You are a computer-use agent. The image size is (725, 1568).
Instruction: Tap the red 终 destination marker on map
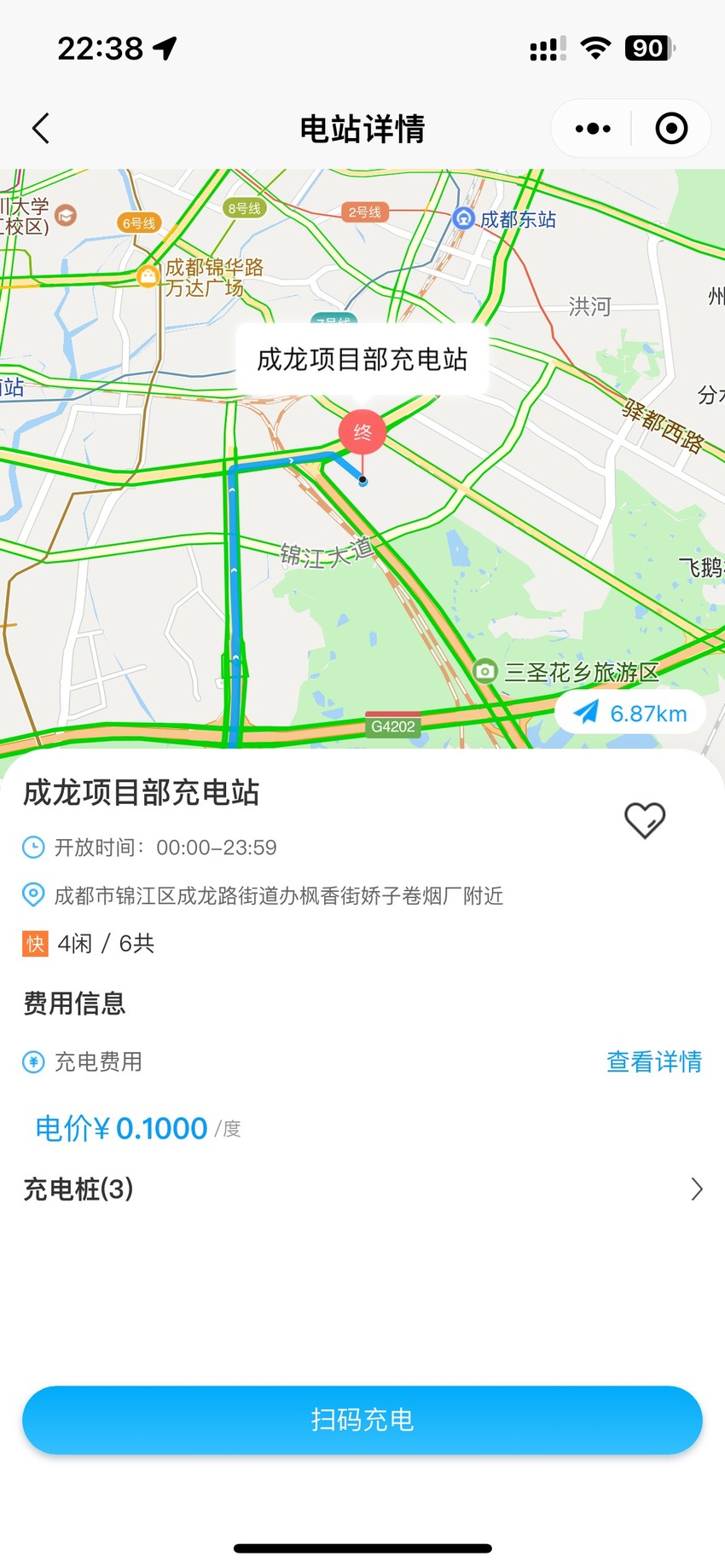[x=362, y=433]
